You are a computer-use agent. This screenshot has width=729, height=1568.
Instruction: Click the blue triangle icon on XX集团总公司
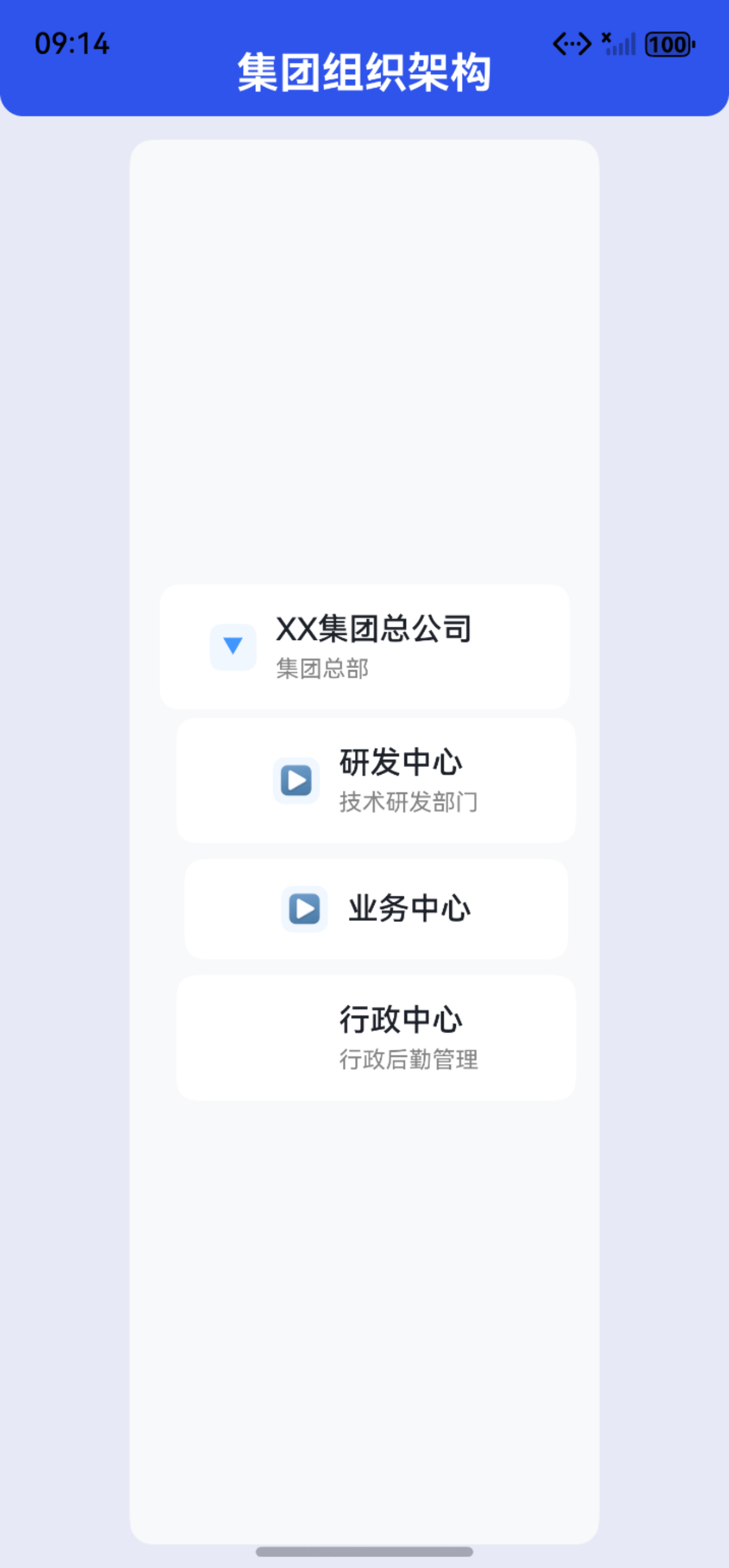tap(232, 647)
